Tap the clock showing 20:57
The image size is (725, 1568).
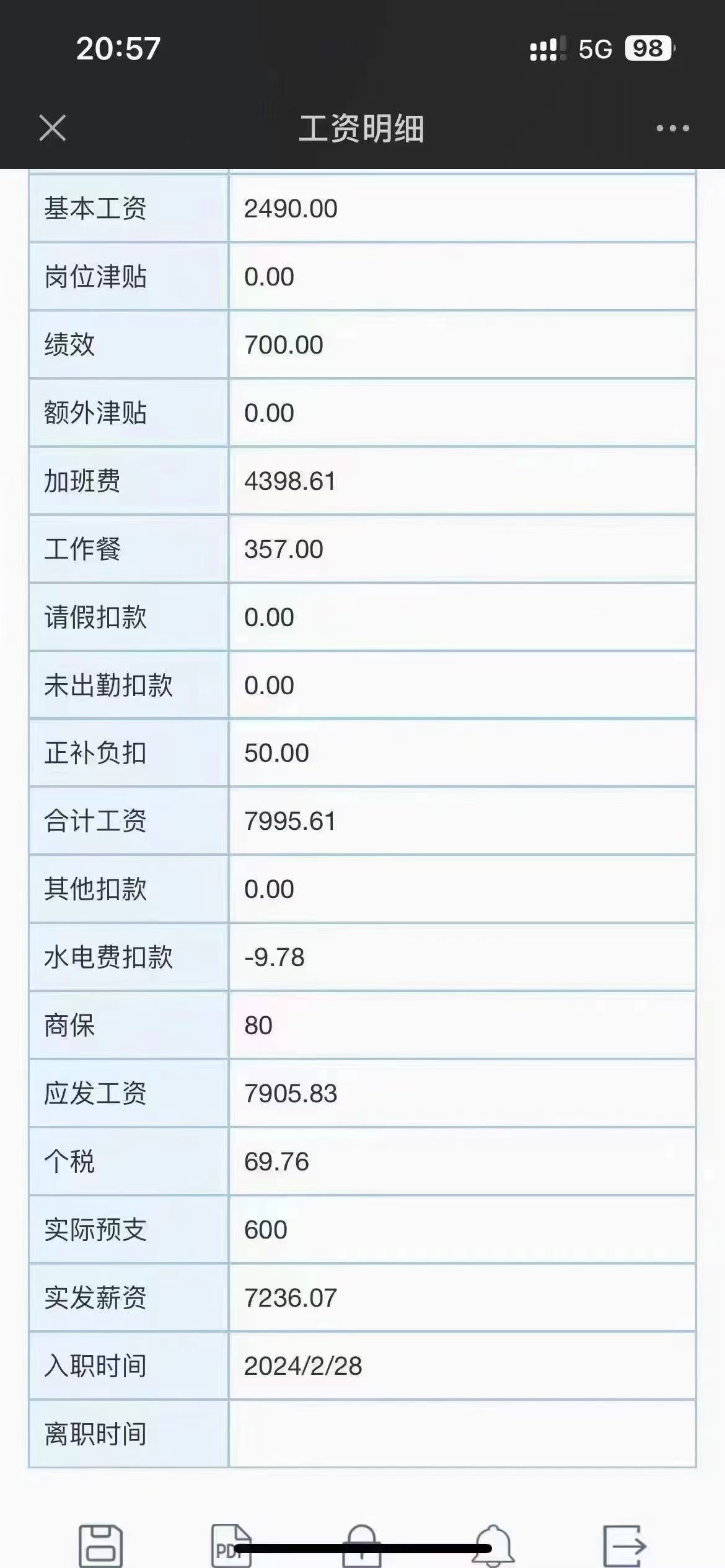point(118,48)
